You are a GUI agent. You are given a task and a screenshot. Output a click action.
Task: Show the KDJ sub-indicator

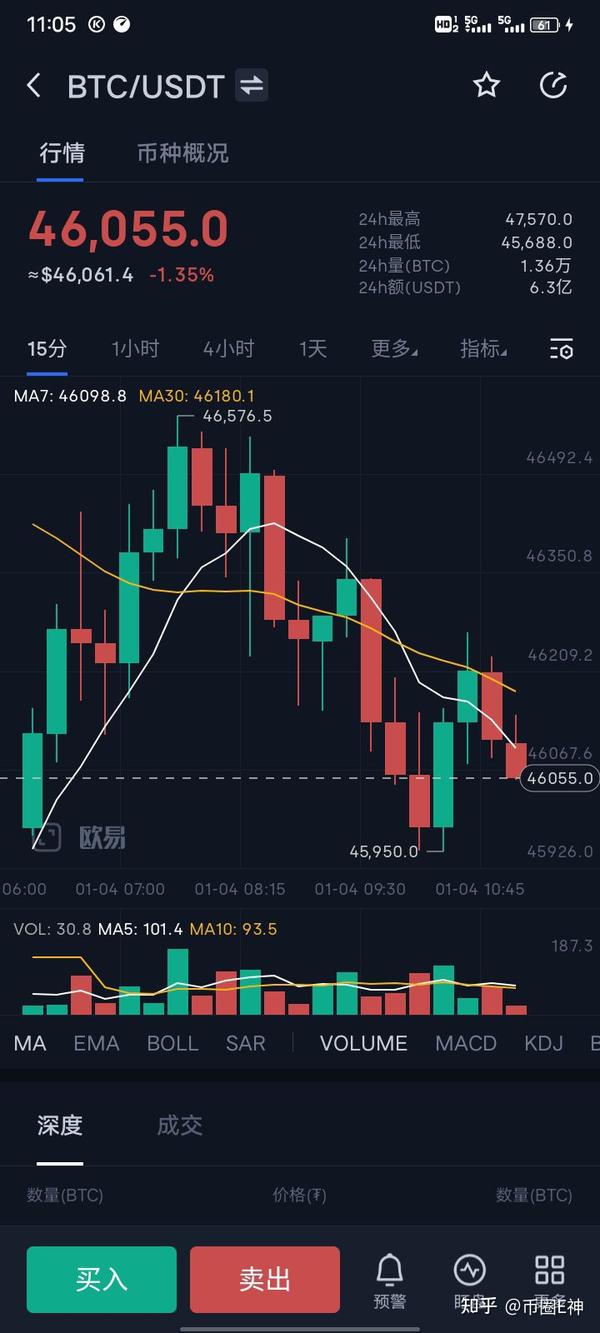(x=543, y=1043)
